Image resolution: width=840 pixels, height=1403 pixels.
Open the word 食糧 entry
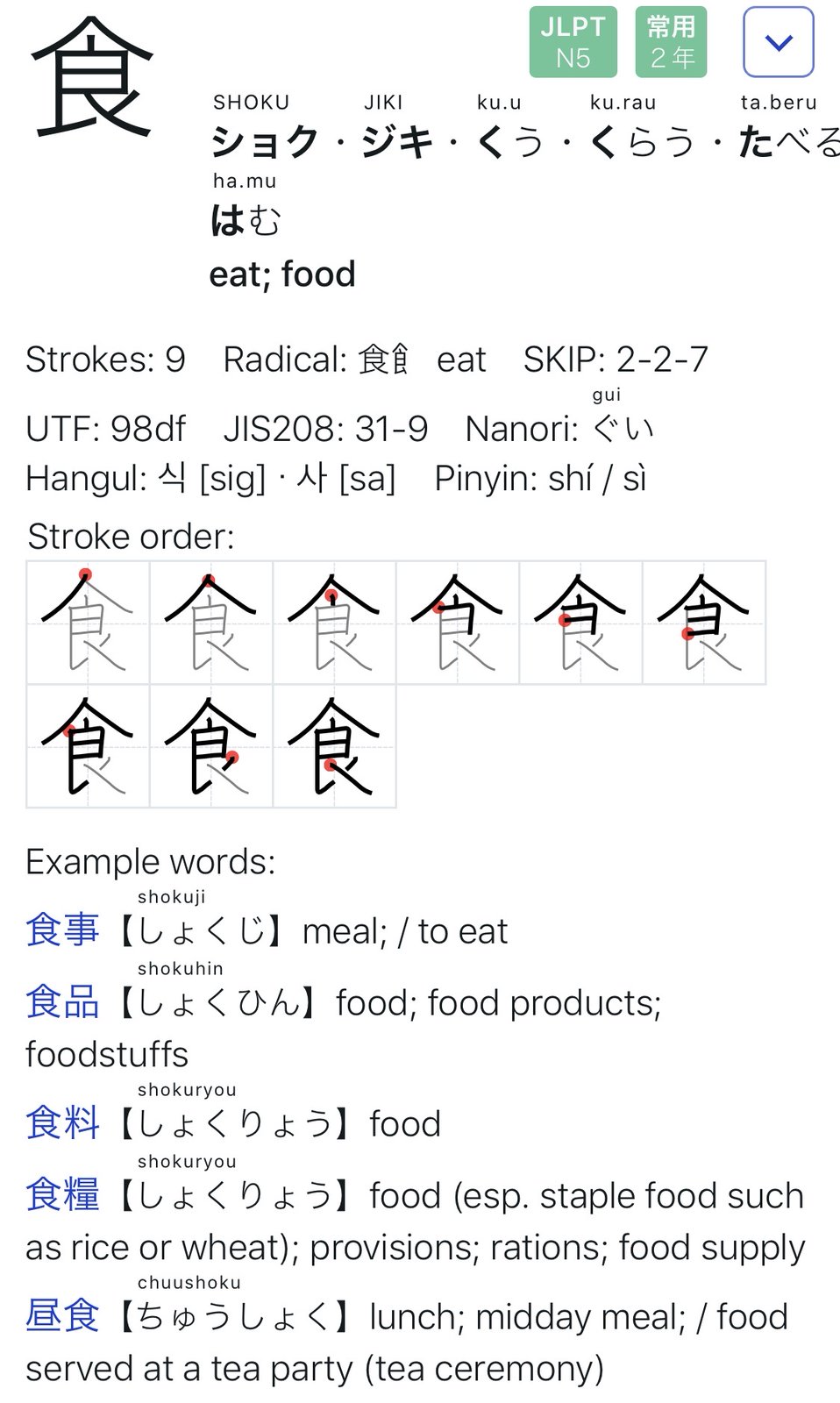[x=62, y=1195]
